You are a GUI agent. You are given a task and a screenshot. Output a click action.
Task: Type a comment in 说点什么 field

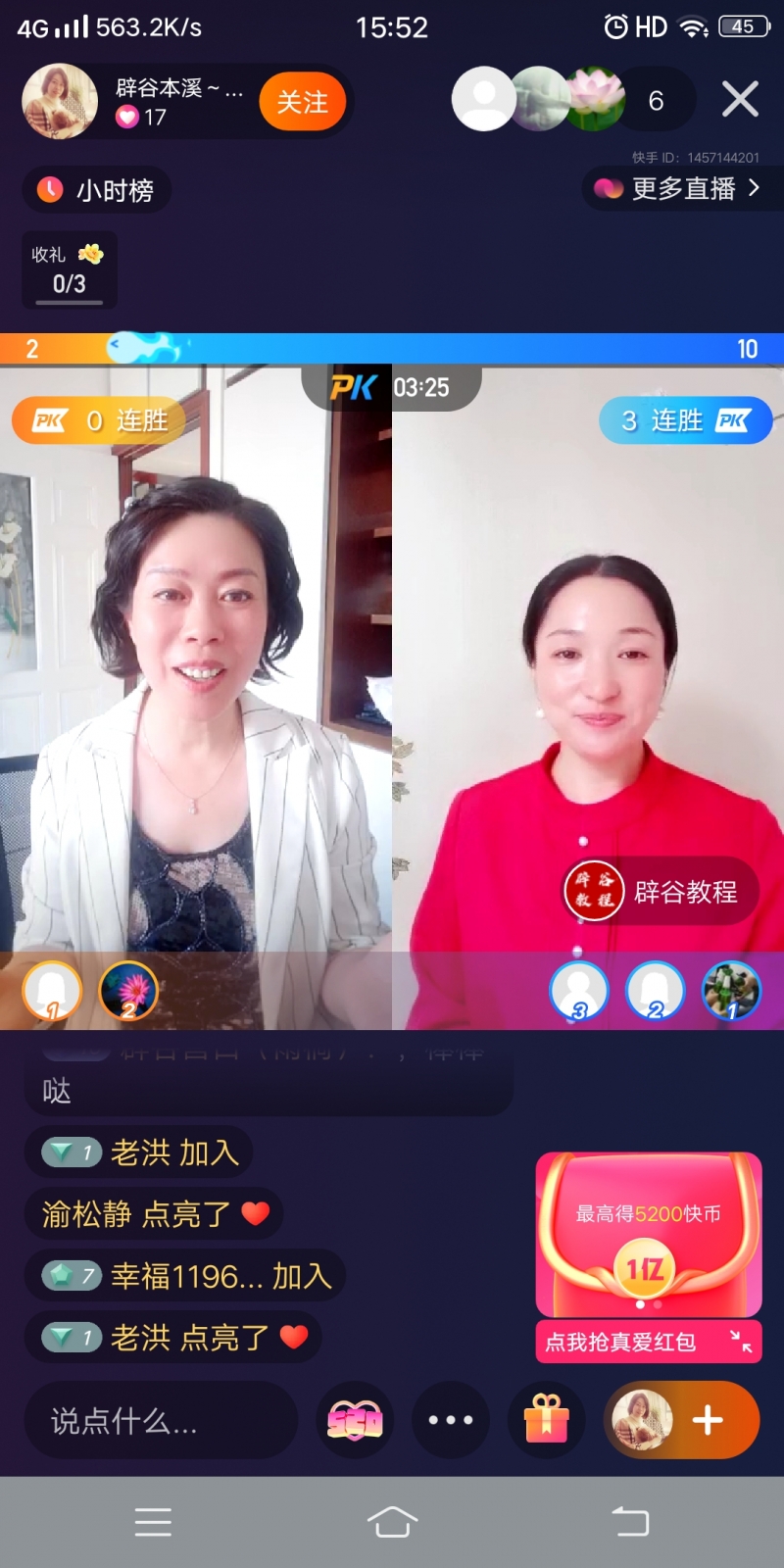click(160, 1421)
